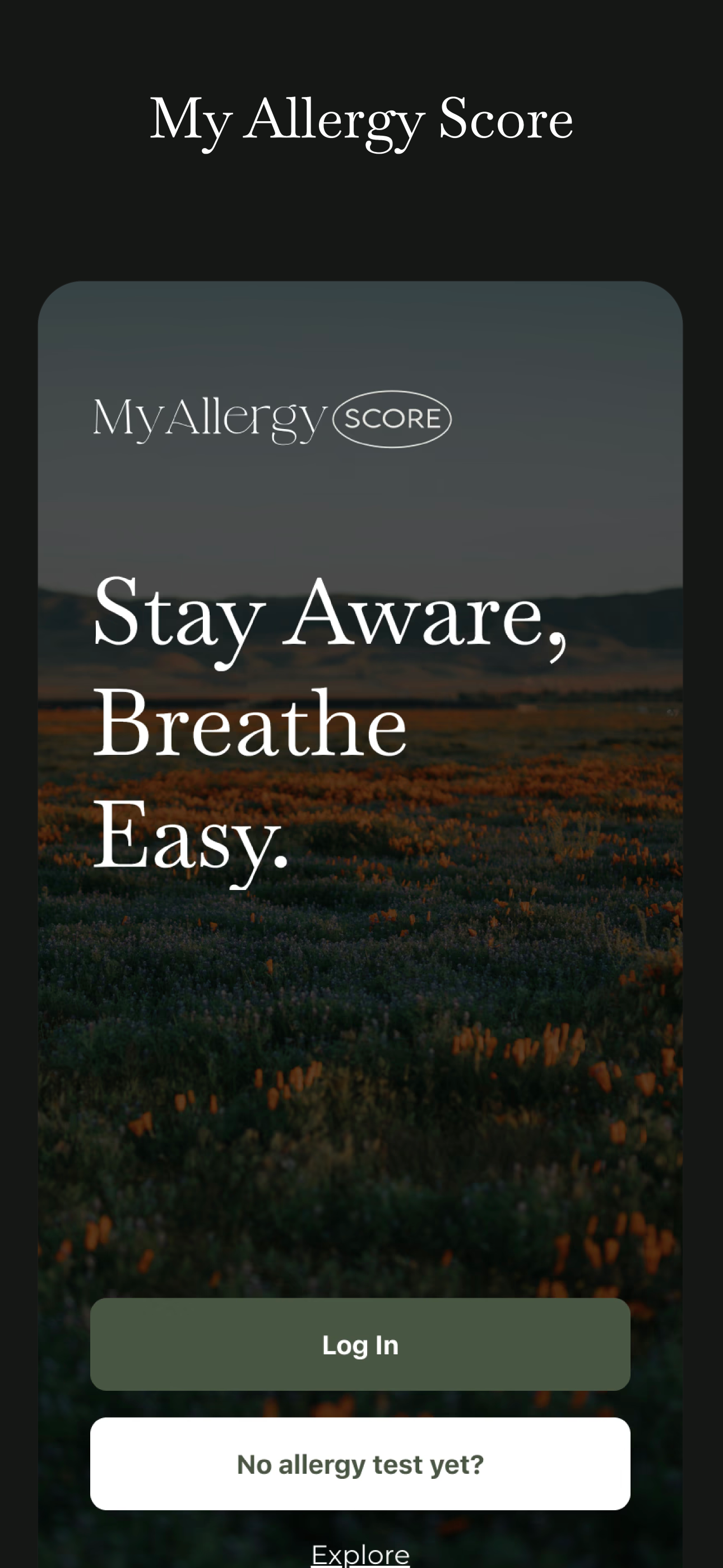Tap the MyAllergy Score brand mark
Viewport: 723px width, 1568px height.
272,419
